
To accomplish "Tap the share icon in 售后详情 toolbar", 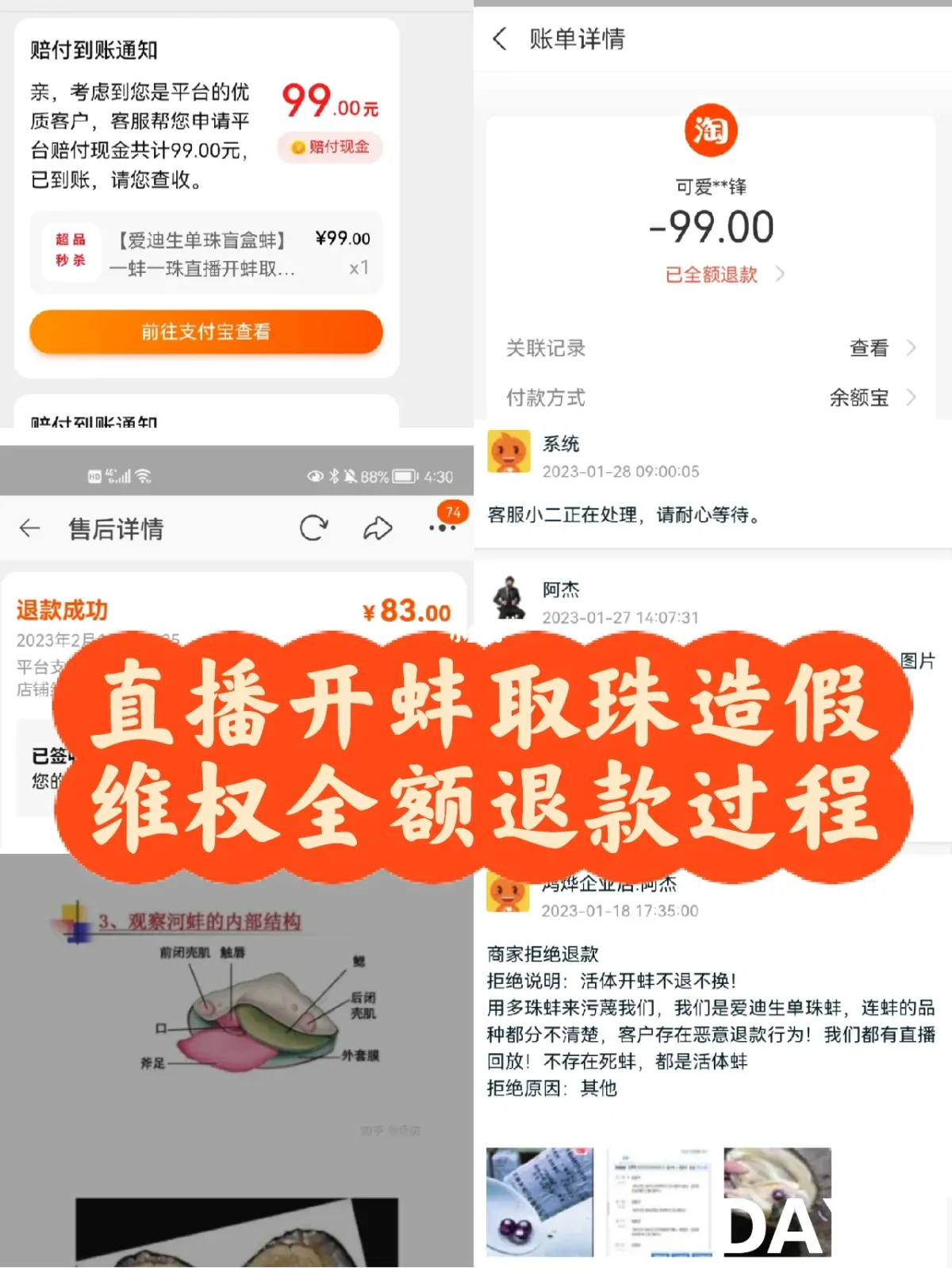I will pyautogui.click(x=378, y=527).
